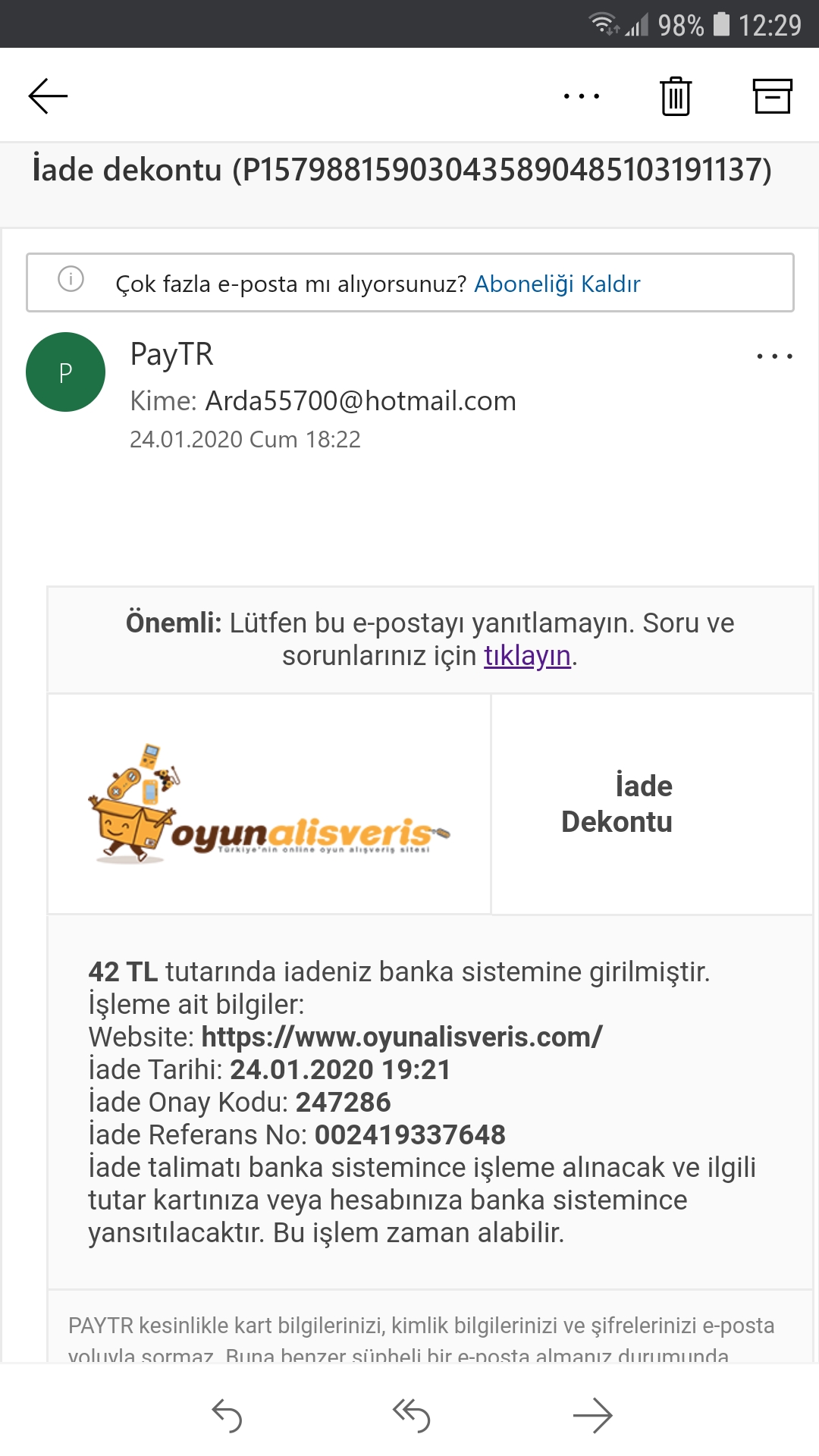This screenshot has height=1456, width=819.
Task: Reply to this email
Action: pyautogui.click(x=226, y=1415)
